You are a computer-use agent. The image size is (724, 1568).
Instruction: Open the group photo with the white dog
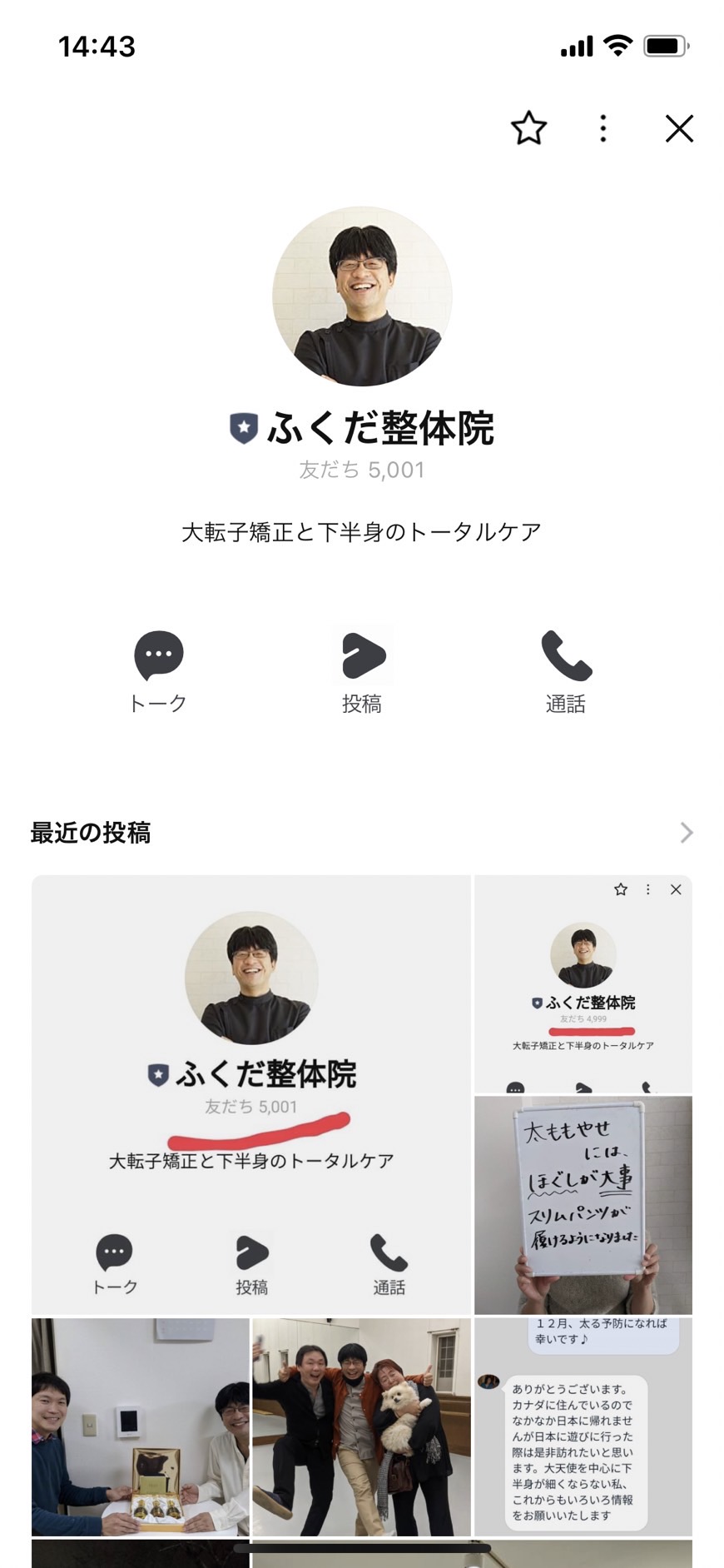[362, 1426]
